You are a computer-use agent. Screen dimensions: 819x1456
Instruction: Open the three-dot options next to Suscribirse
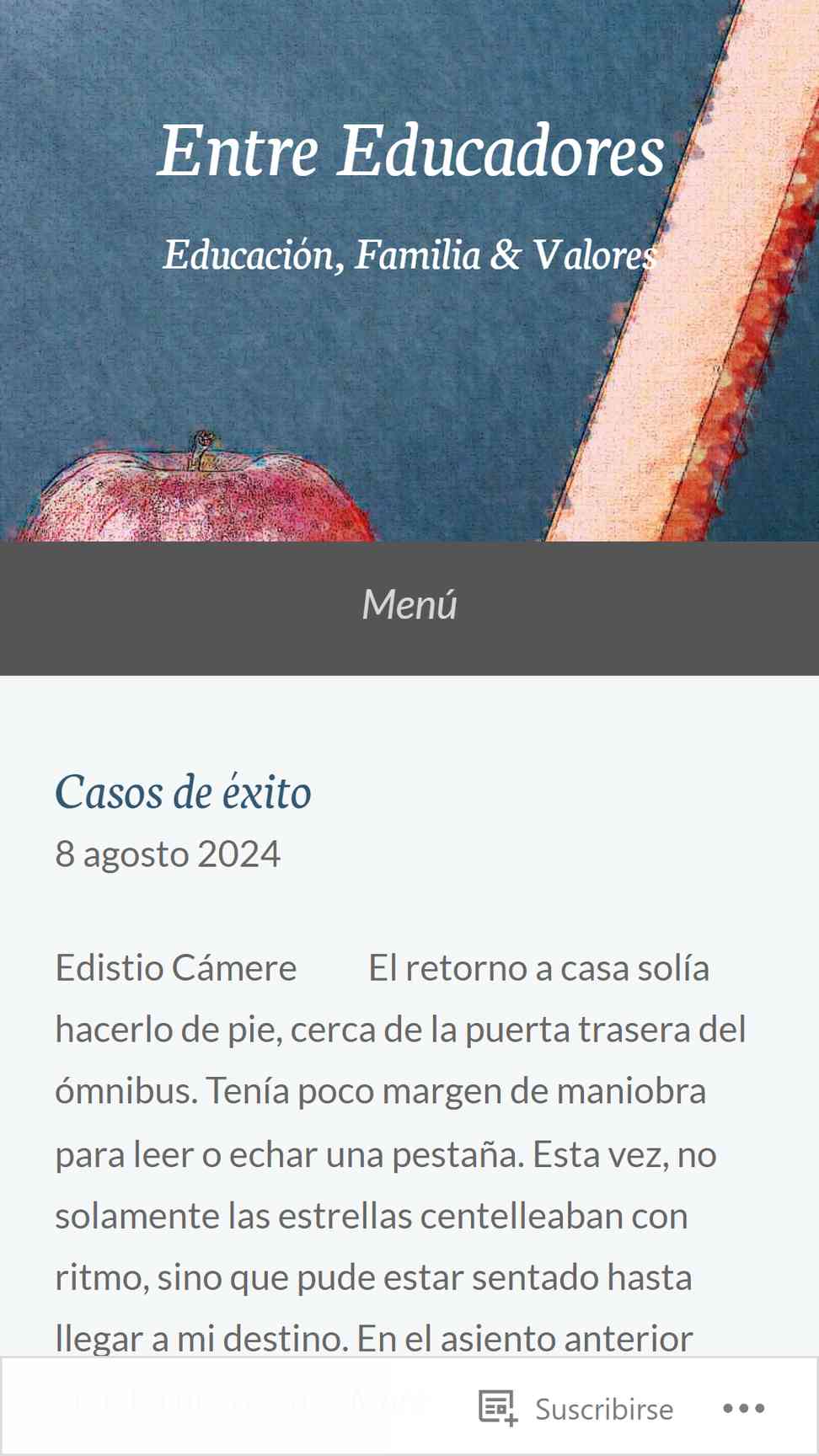point(743,1408)
